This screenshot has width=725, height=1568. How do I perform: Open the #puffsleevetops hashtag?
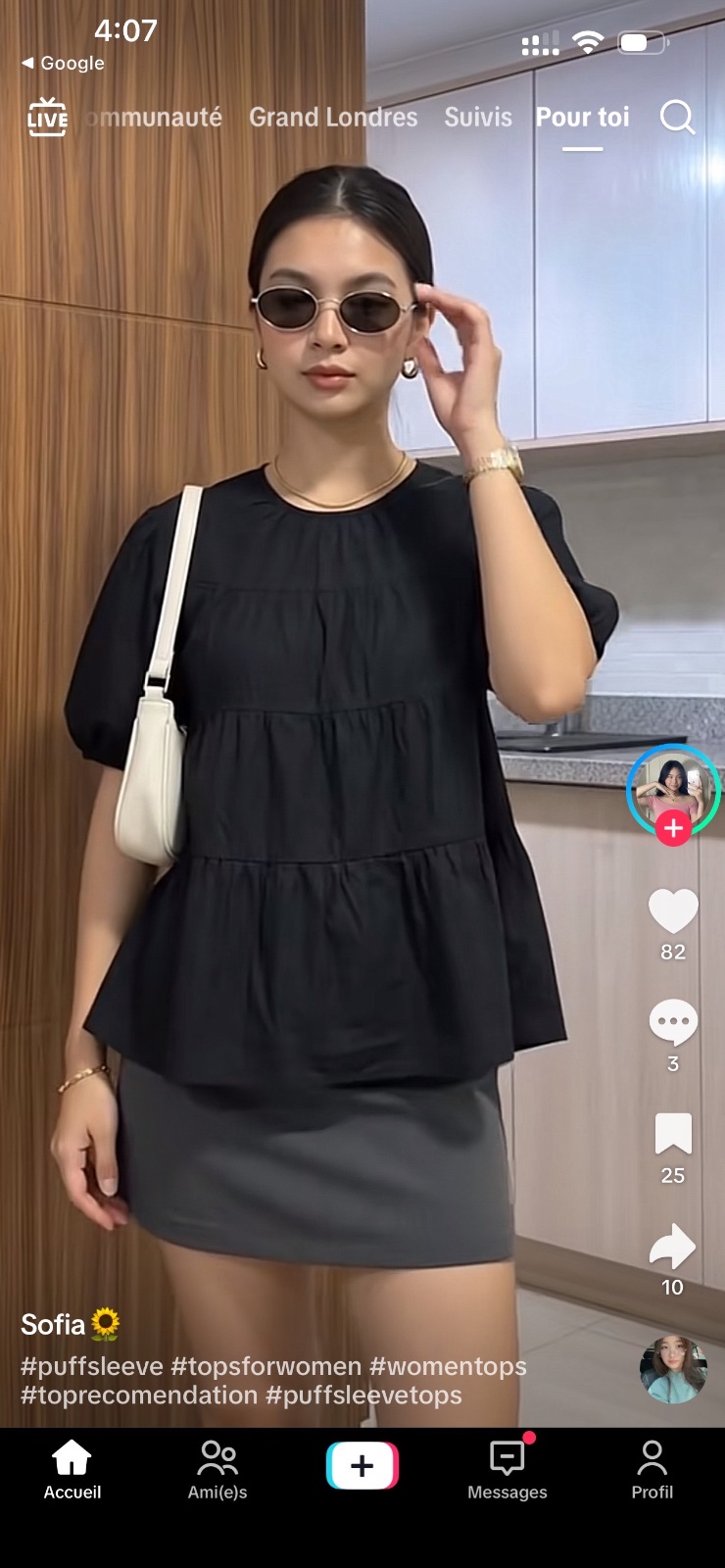coord(363,1396)
